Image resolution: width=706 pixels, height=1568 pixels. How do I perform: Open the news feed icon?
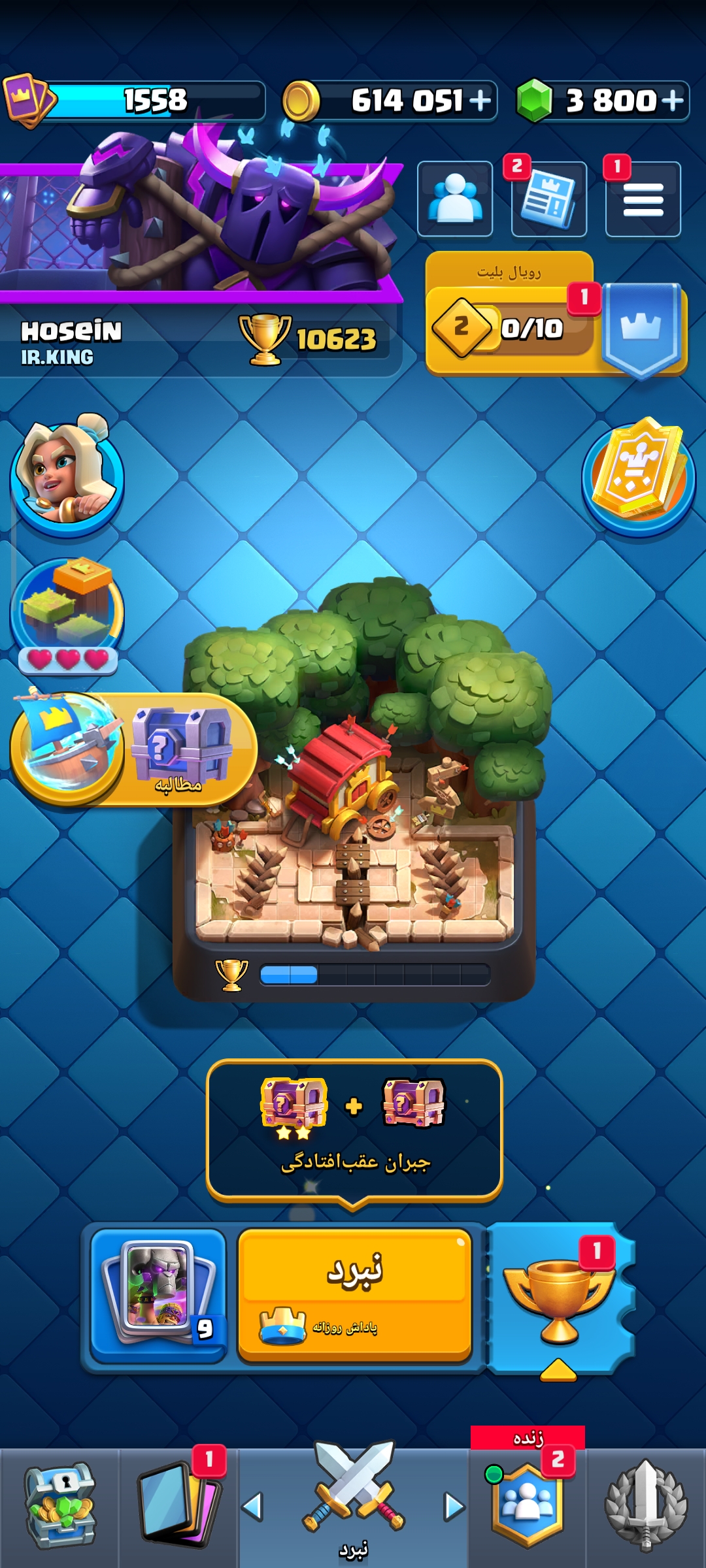point(548,199)
